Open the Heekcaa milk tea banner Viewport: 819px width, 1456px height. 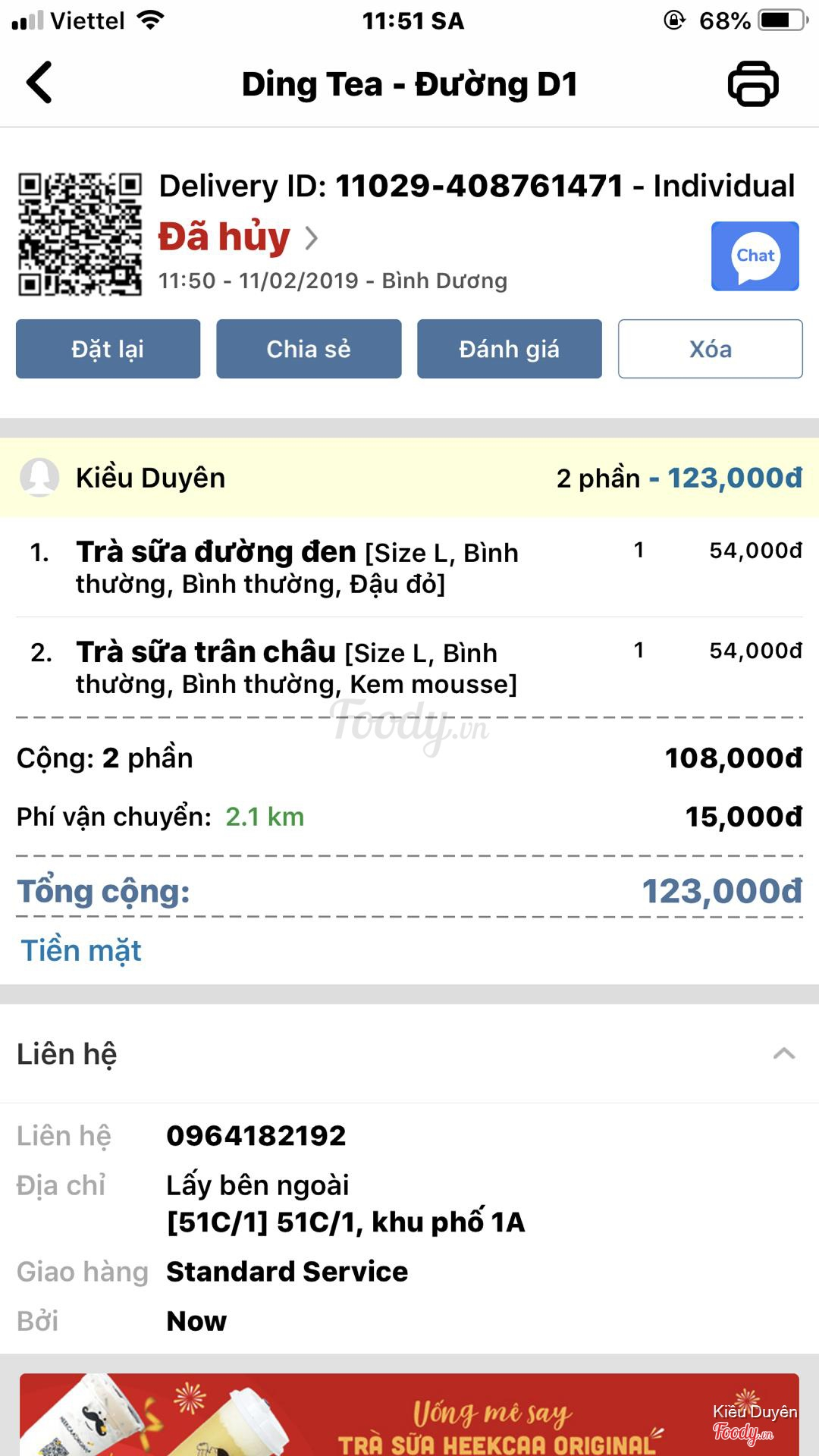coord(409,1414)
